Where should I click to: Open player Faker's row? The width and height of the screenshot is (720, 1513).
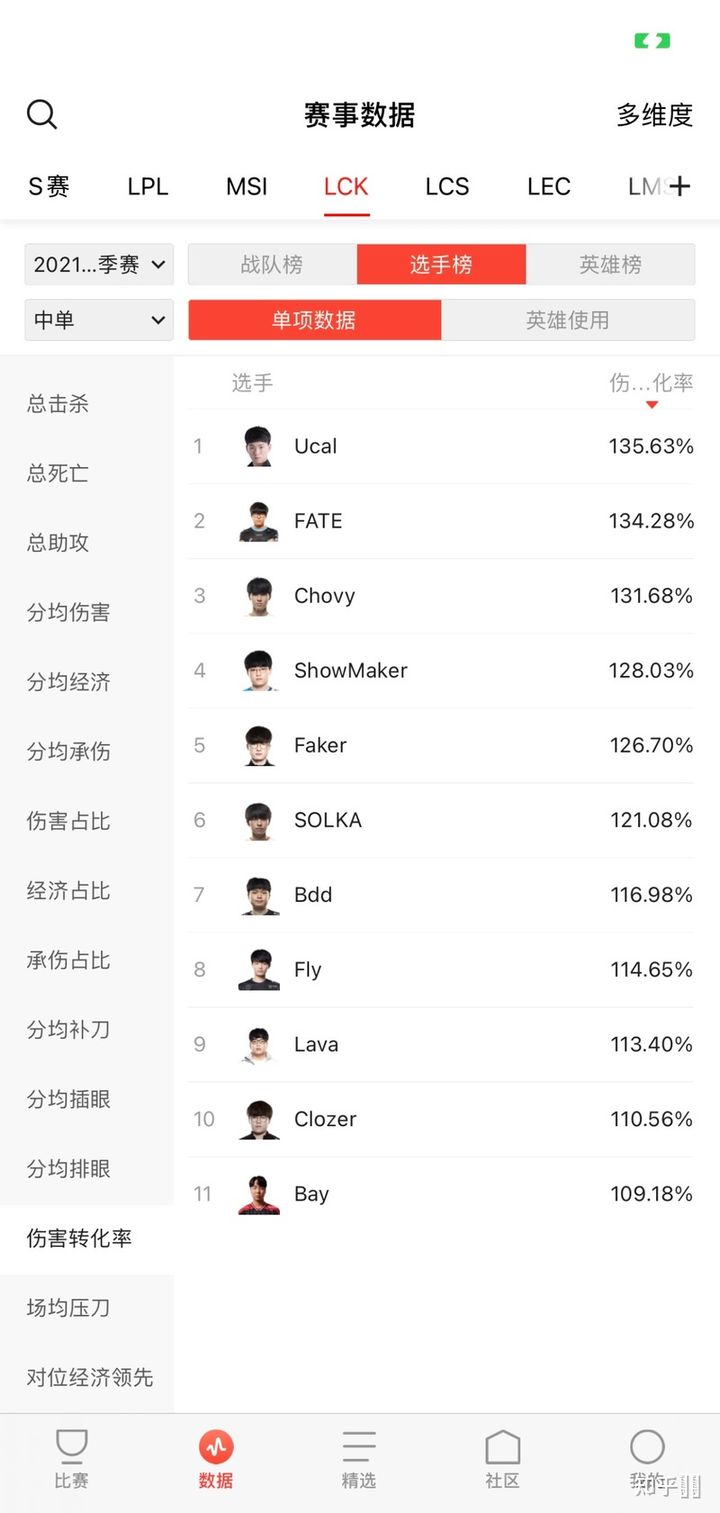pyautogui.click(x=441, y=745)
